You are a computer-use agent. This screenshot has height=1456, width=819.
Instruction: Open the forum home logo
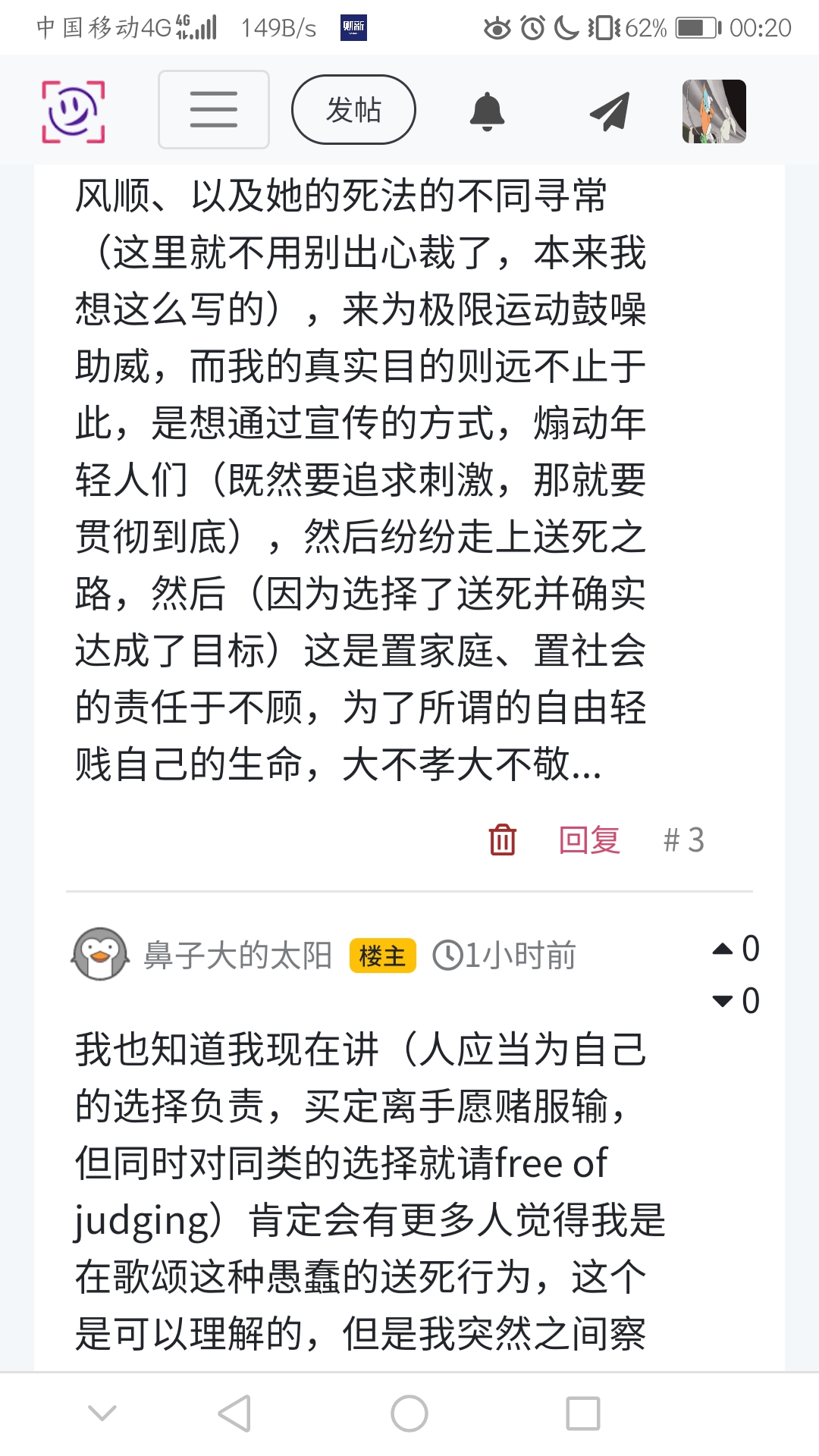pos(73,111)
